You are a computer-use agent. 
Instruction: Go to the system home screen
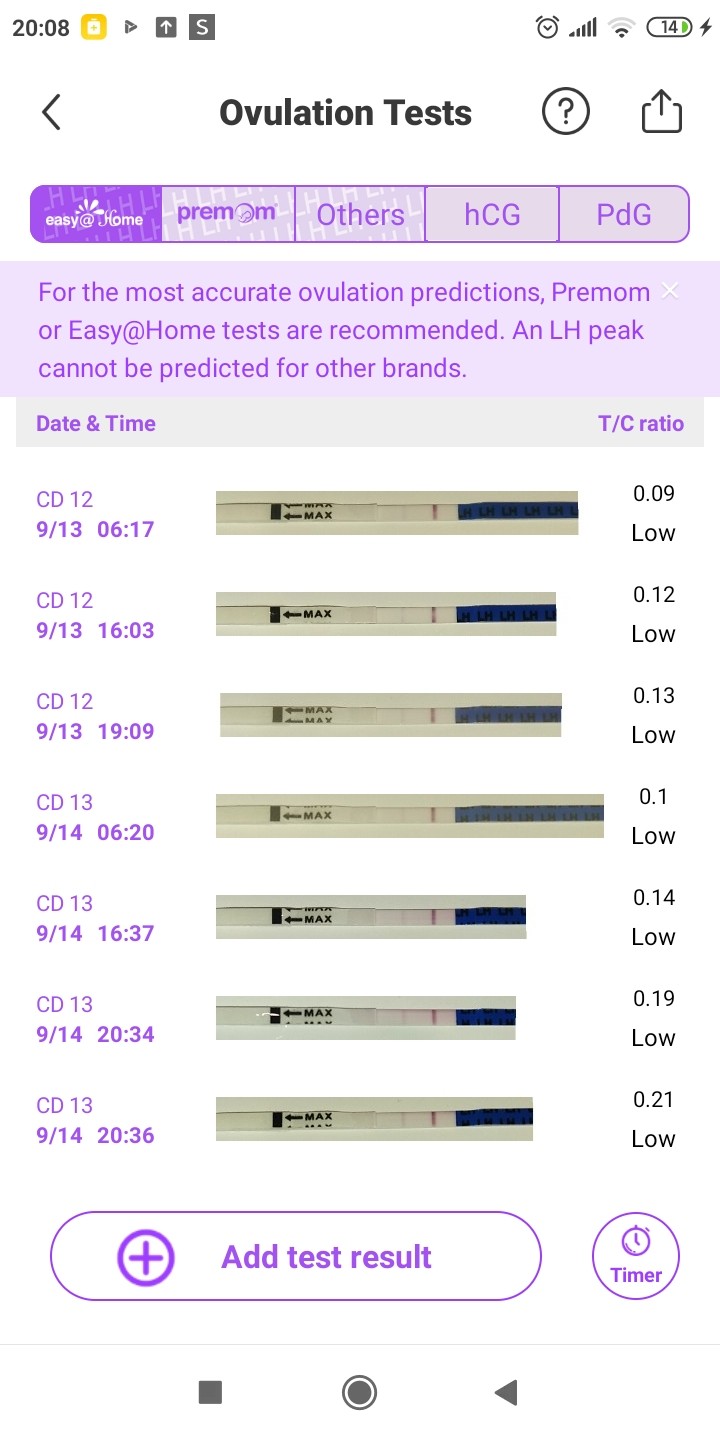[x=359, y=1392]
